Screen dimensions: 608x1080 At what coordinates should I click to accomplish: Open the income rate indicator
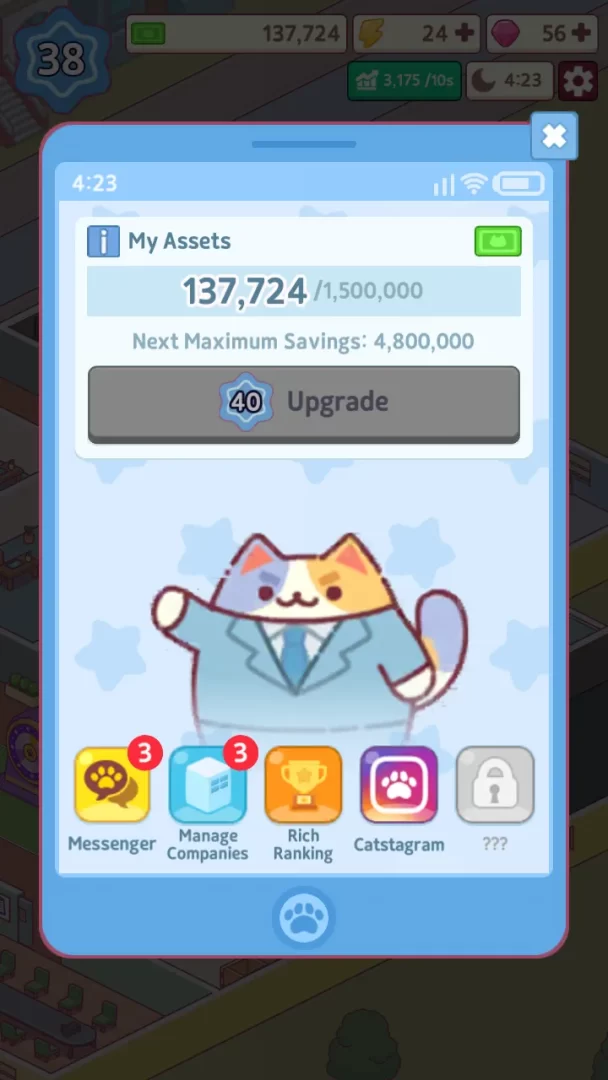pyautogui.click(x=404, y=81)
